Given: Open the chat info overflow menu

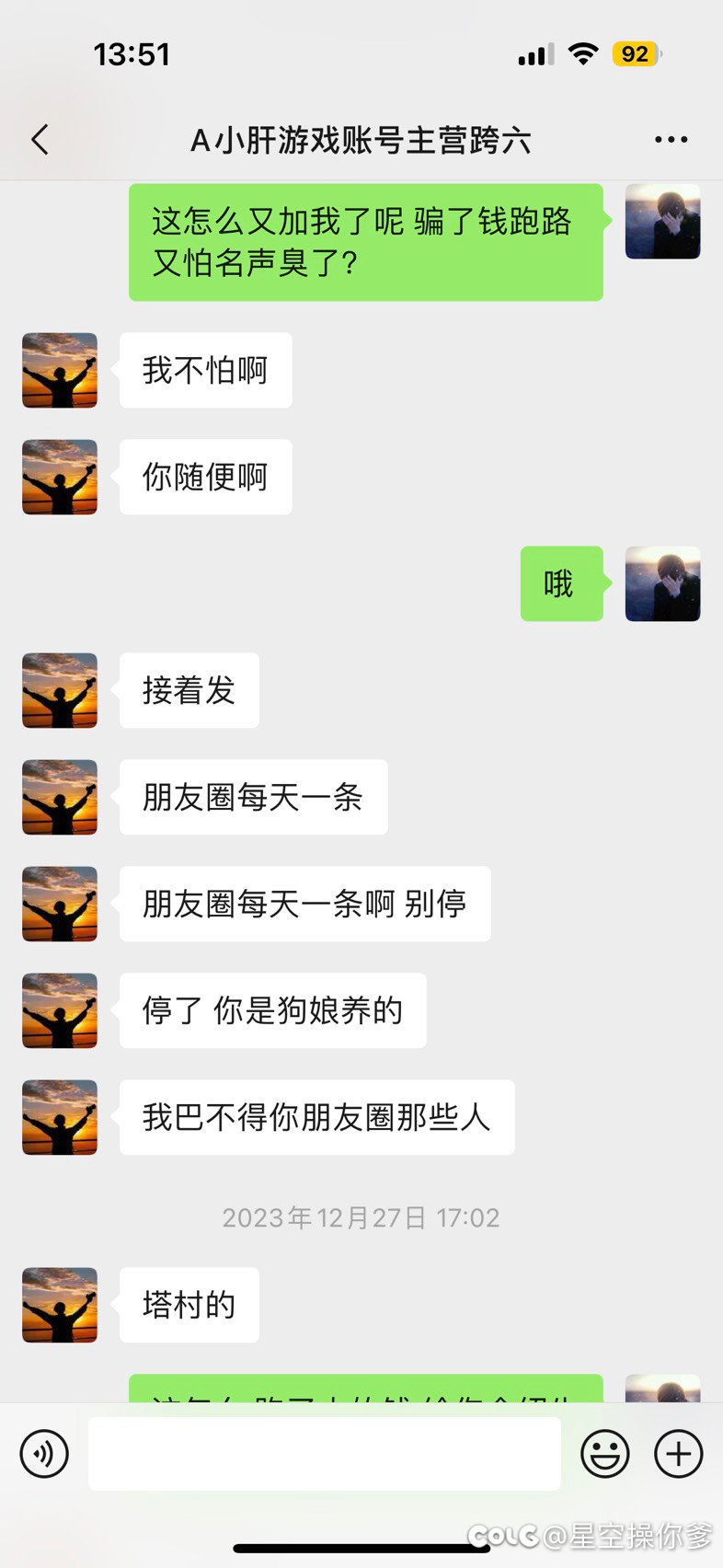Looking at the screenshot, I should click(671, 140).
